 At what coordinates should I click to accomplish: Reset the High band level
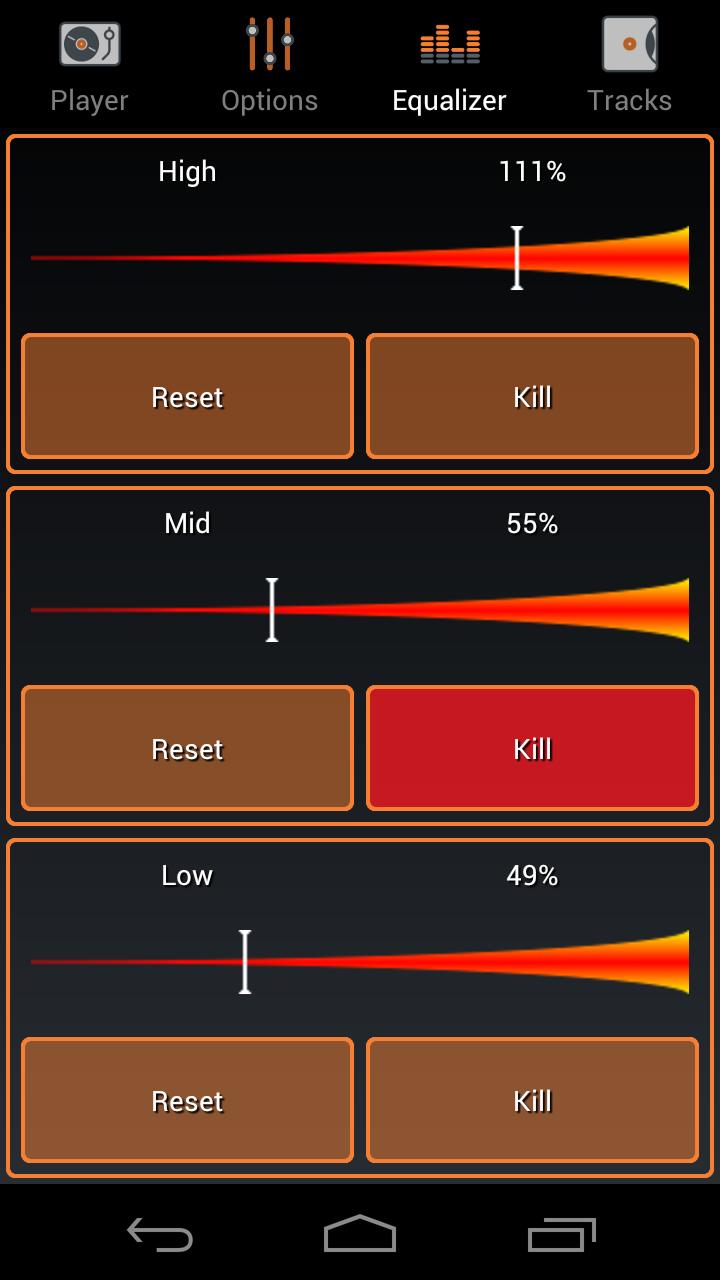(x=187, y=397)
